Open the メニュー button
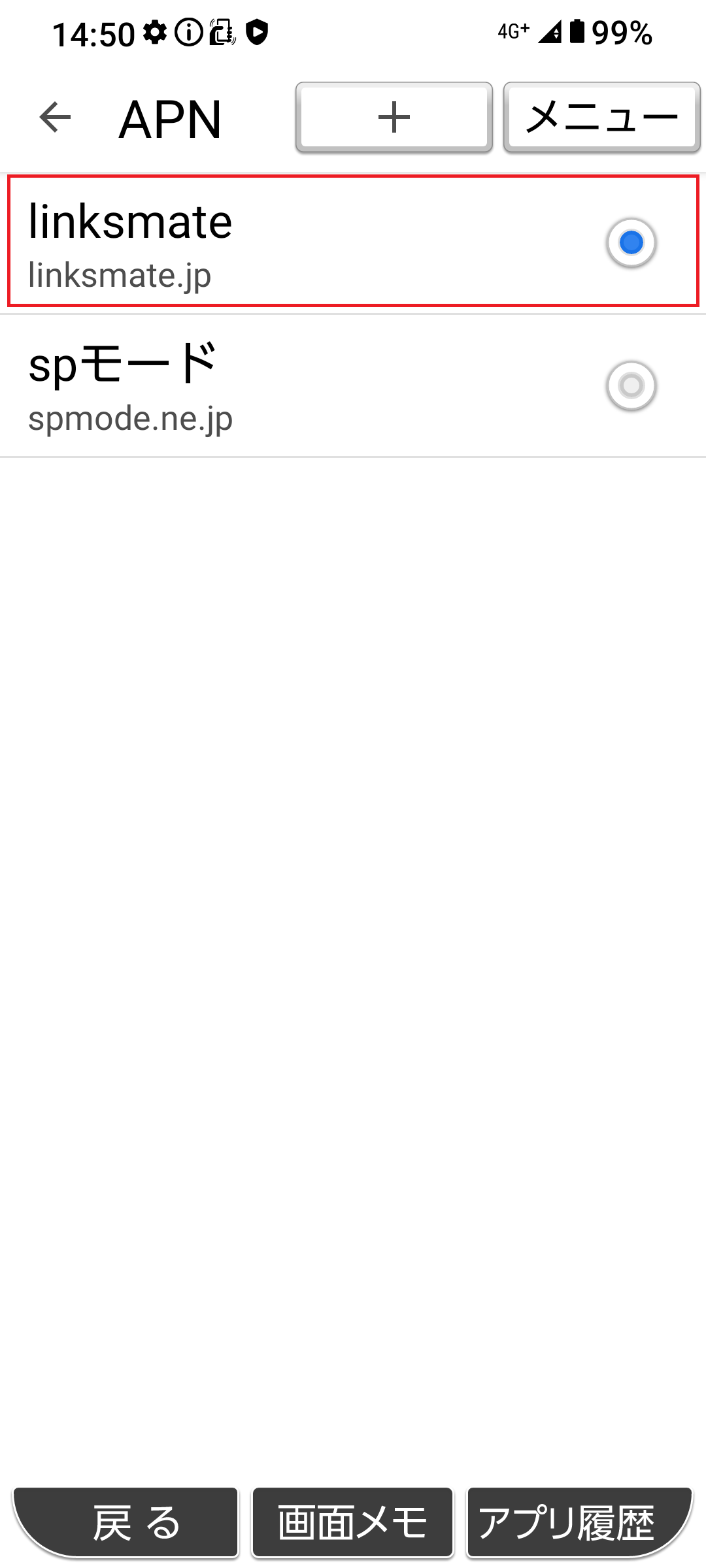 (x=601, y=118)
